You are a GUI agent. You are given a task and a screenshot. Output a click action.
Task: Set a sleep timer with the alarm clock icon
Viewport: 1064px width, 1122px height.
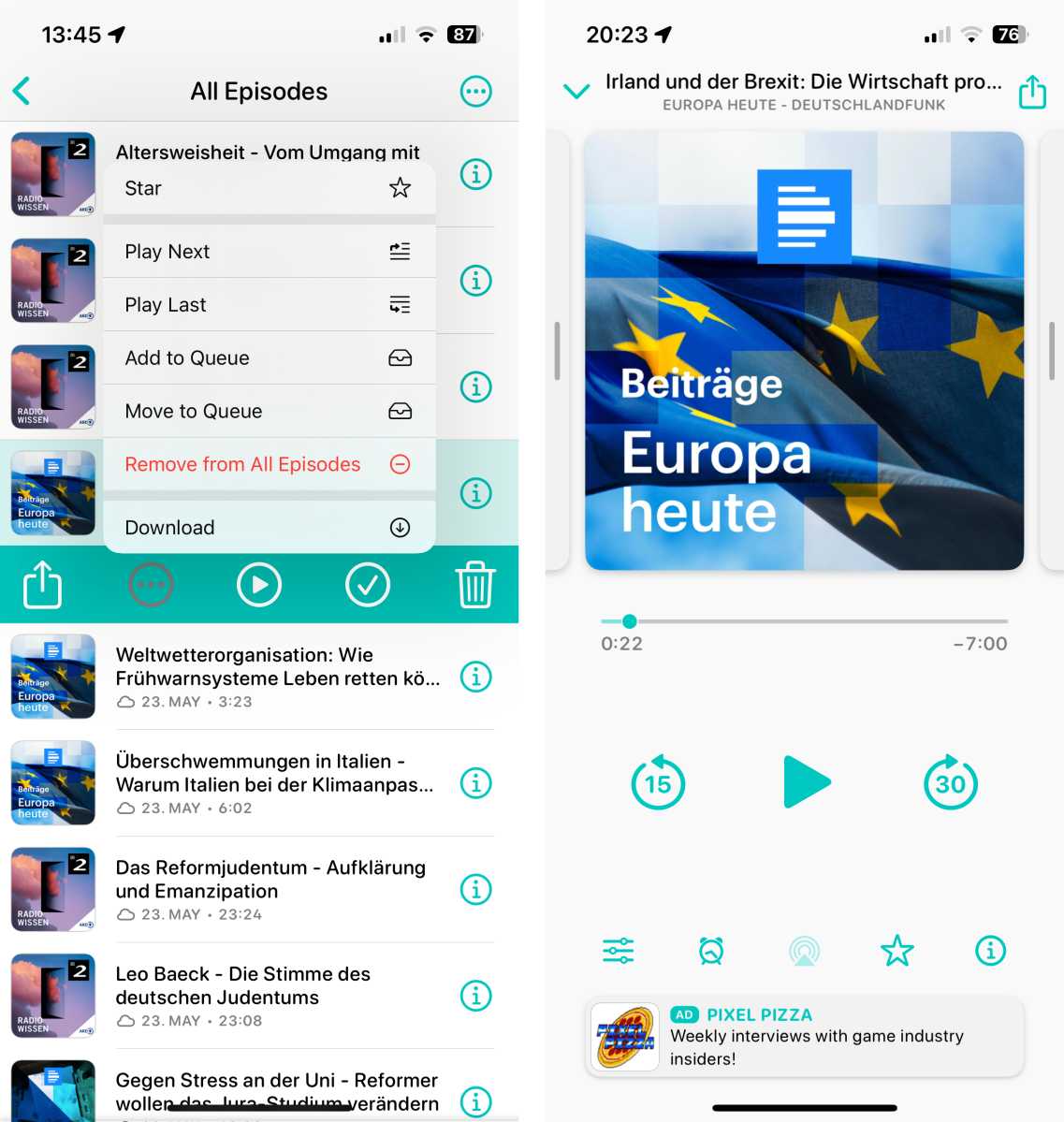coord(711,951)
